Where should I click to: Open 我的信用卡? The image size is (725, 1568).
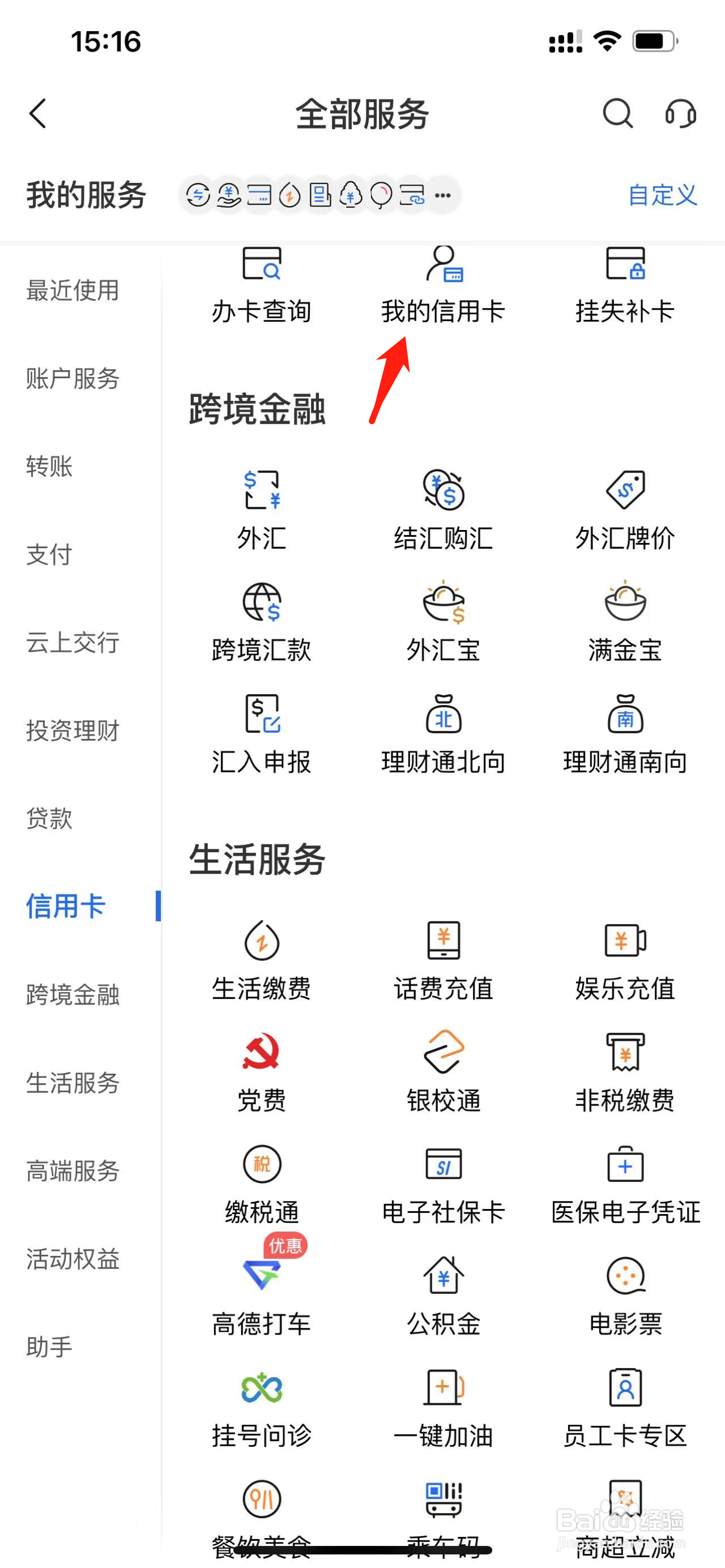443,285
